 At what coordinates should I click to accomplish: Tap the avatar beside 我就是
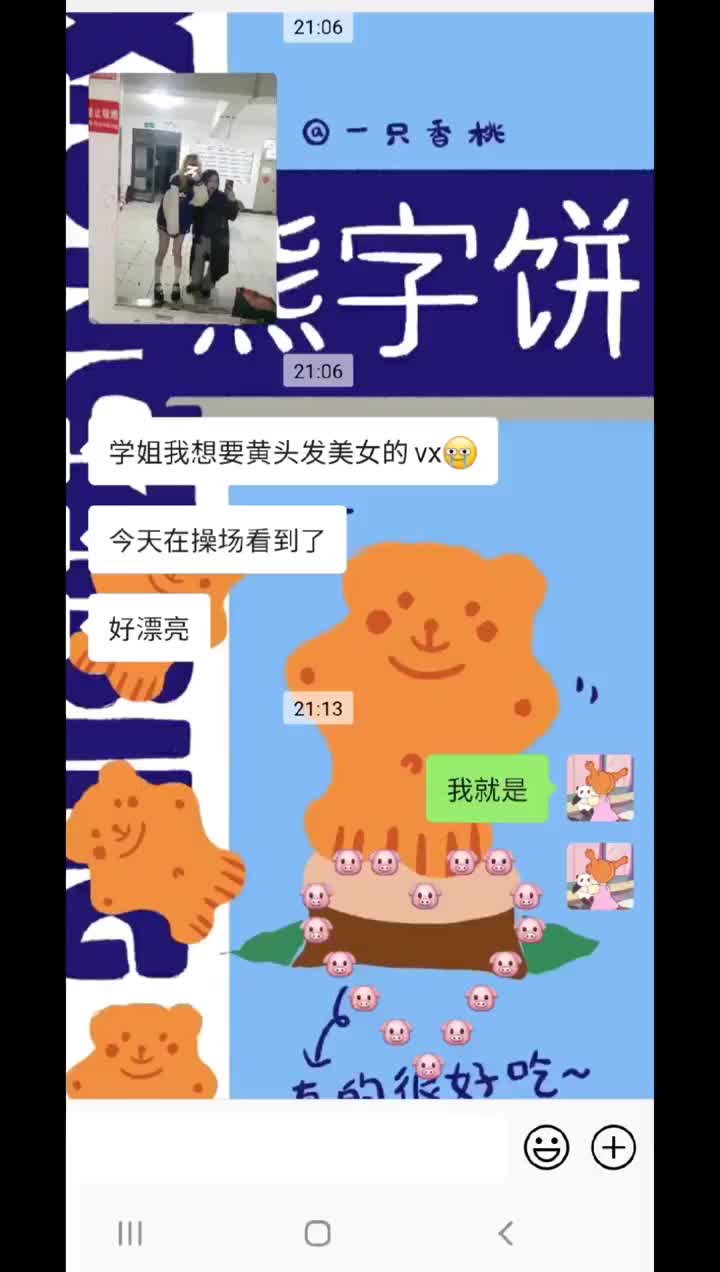pyautogui.click(x=600, y=788)
